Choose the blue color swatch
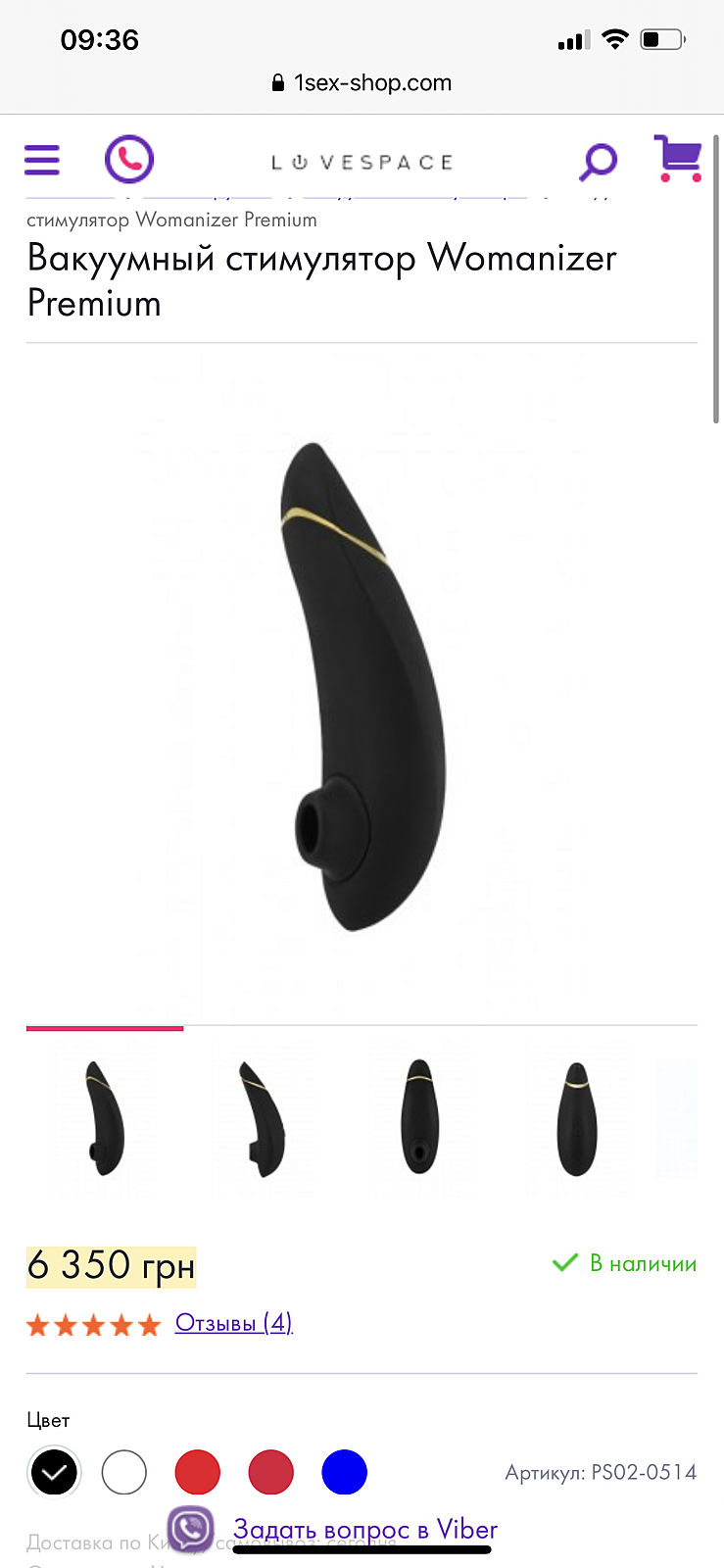 [x=345, y=1472]
